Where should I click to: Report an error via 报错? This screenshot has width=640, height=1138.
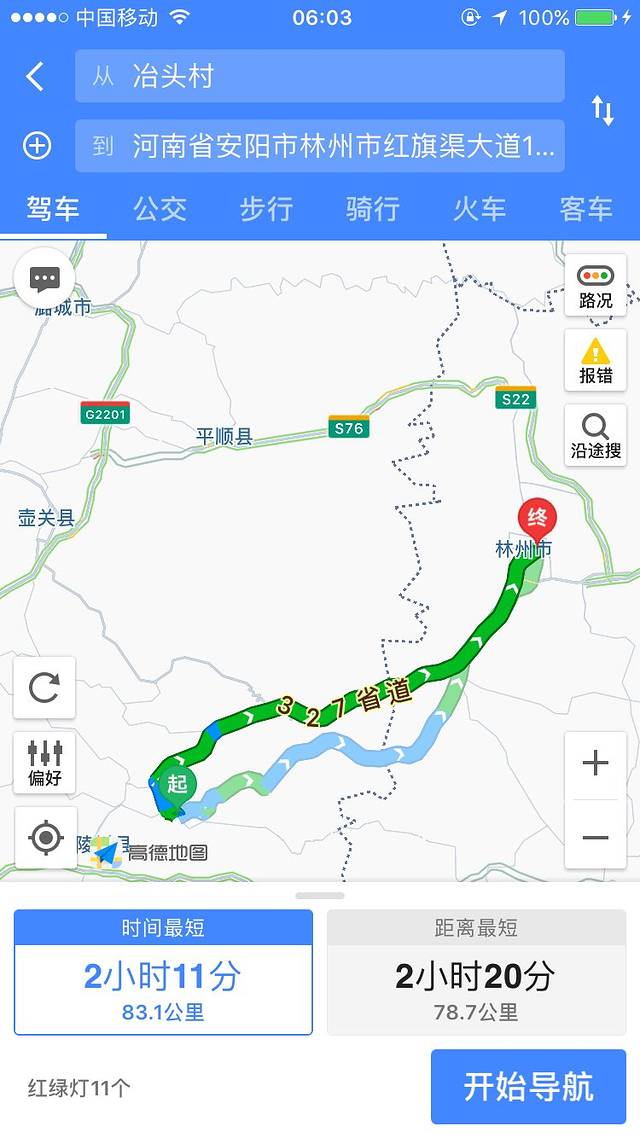click(x=595, y=361)
